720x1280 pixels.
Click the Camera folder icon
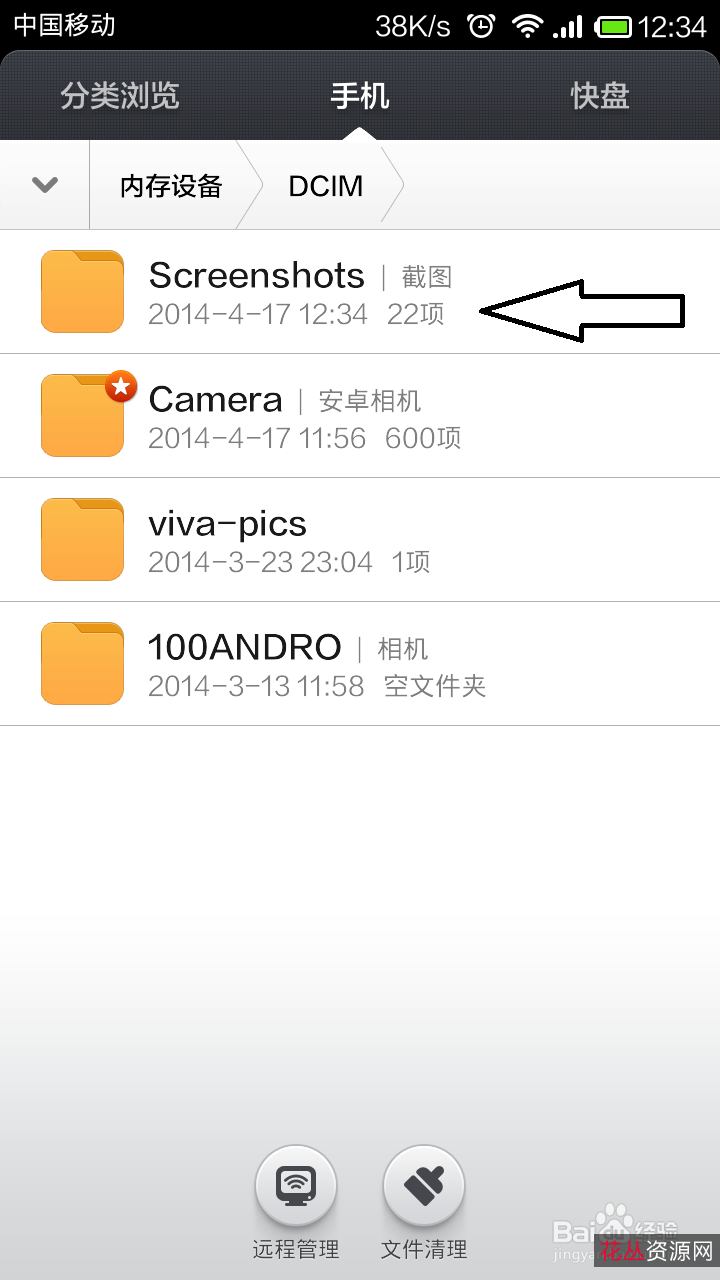pyautogui.click(x=81, y=415)
